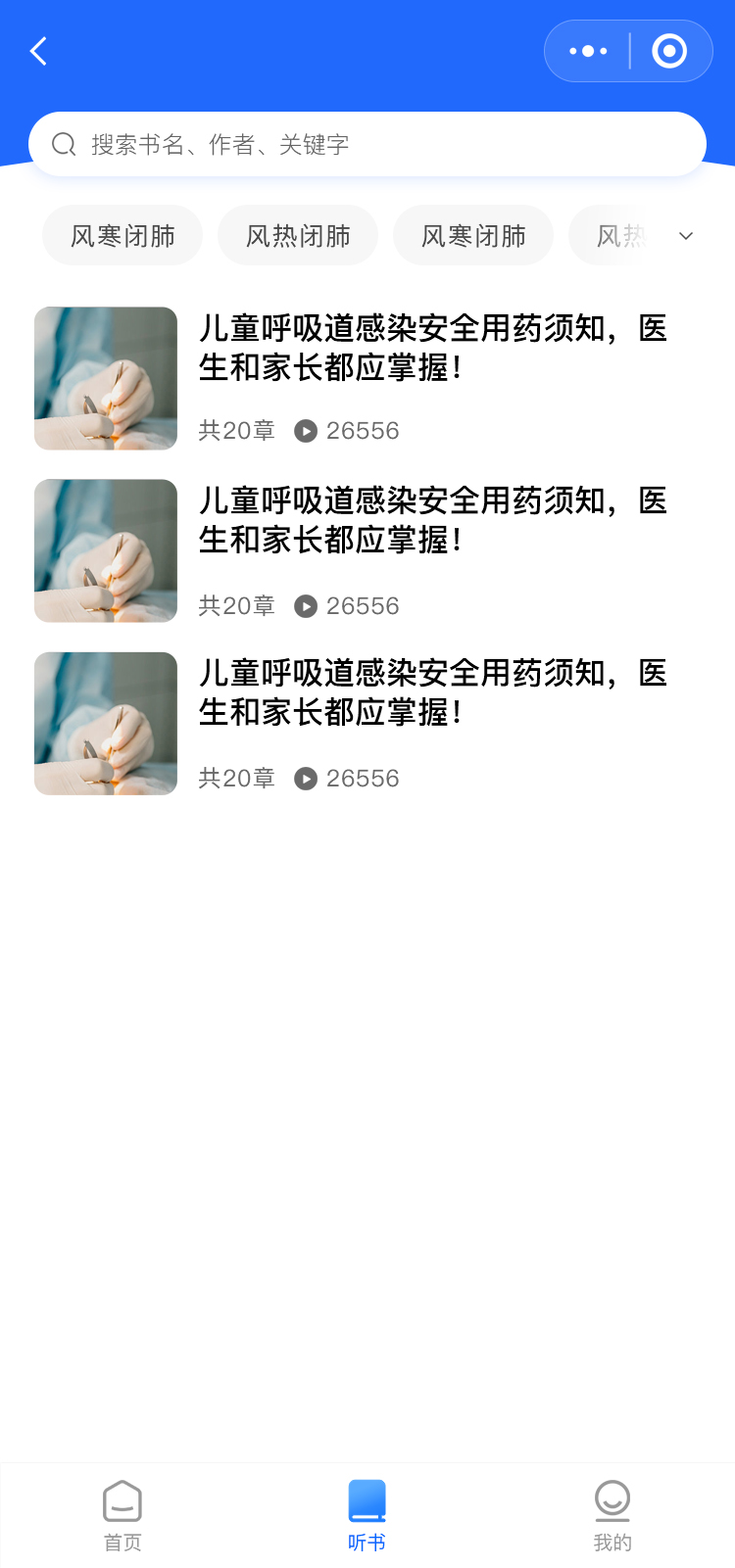The height and width of the screenshot is (1568, 735).
Task: Switch to the 首页 tab
Action: click(122, 1515)
